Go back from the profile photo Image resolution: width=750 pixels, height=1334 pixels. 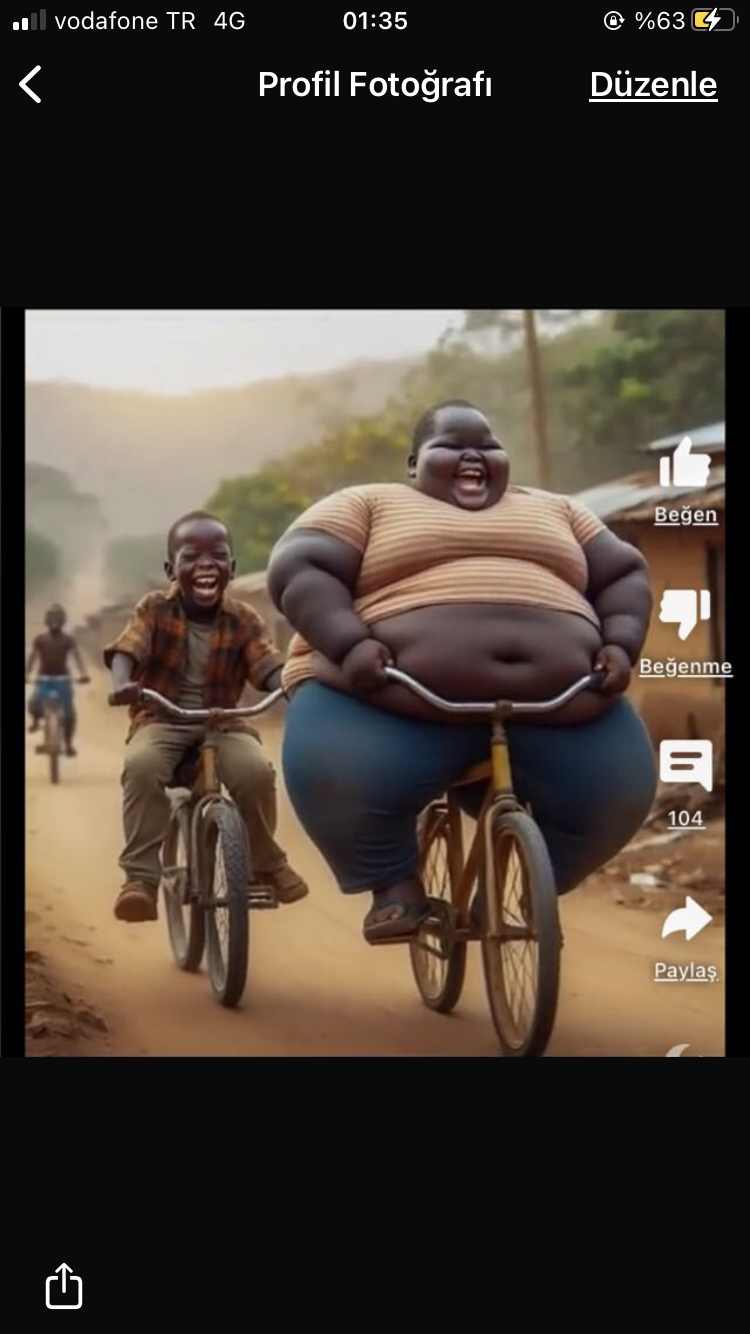pyautogui.click(x=31, y=85)
